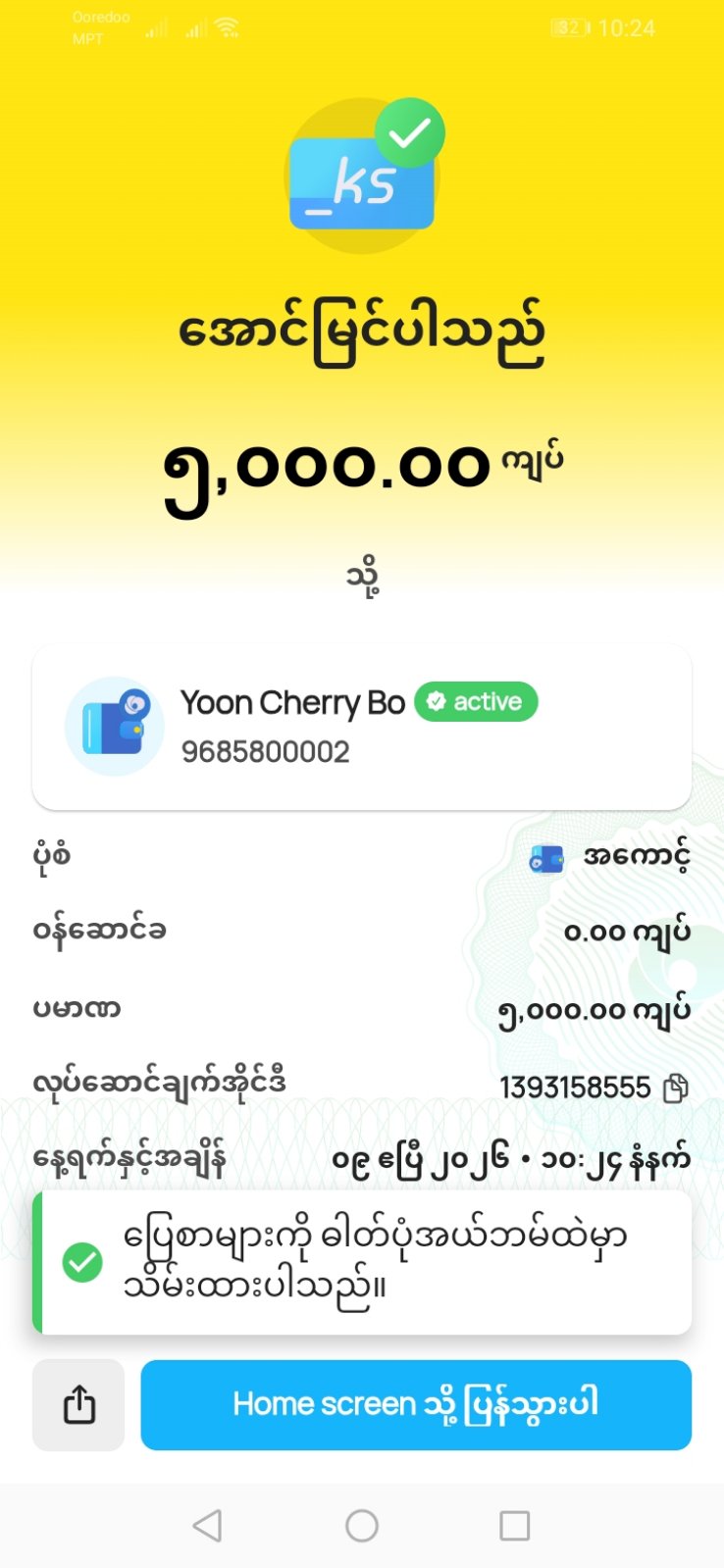The height and width of the screenshot is (1568, 724).
Task: Copy the transaction ID 1393158555
Action: pyautogui.click(x=676, y=1087)
